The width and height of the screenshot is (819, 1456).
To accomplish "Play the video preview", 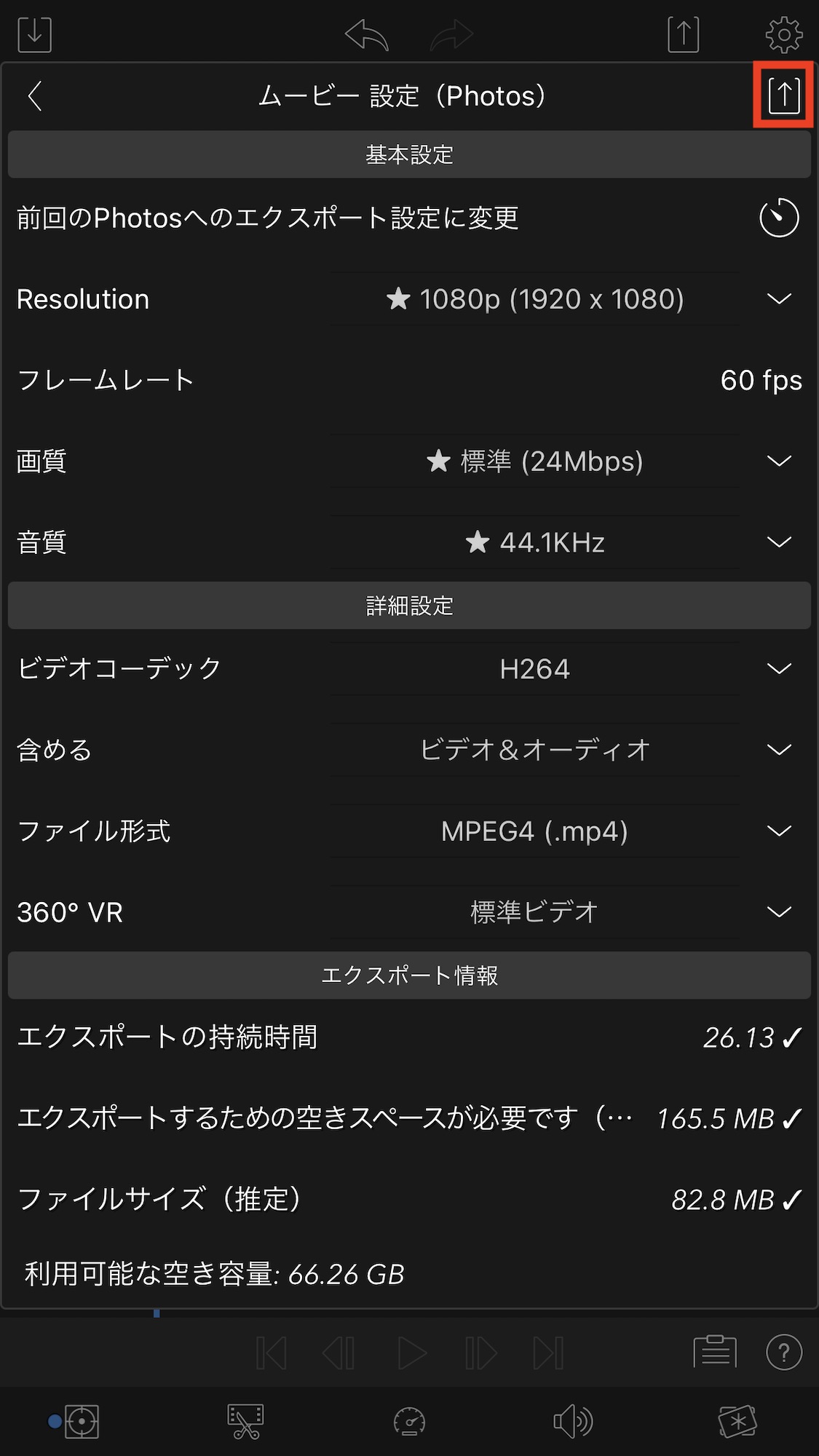I will click(x=412, y=1353).
